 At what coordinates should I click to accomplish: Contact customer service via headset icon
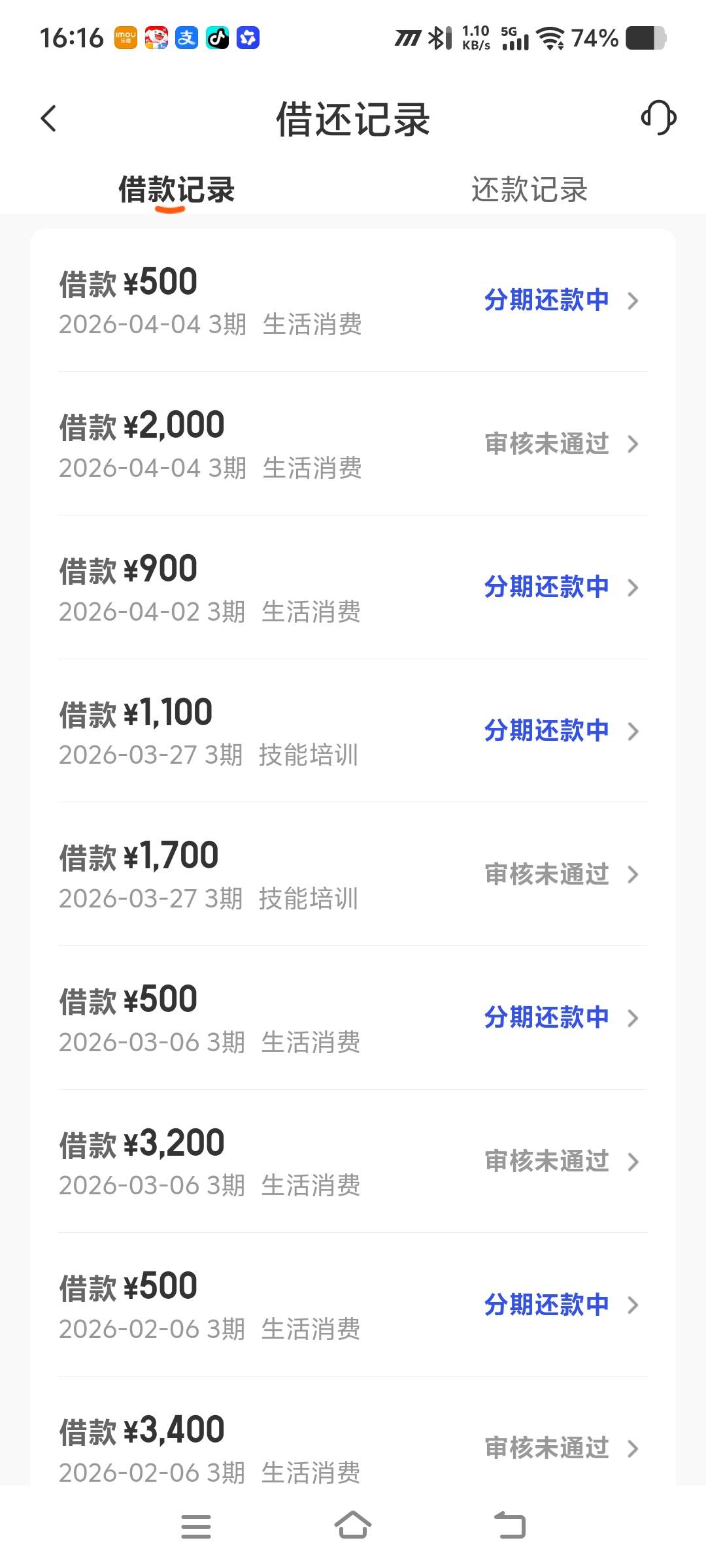coord(658,118)
